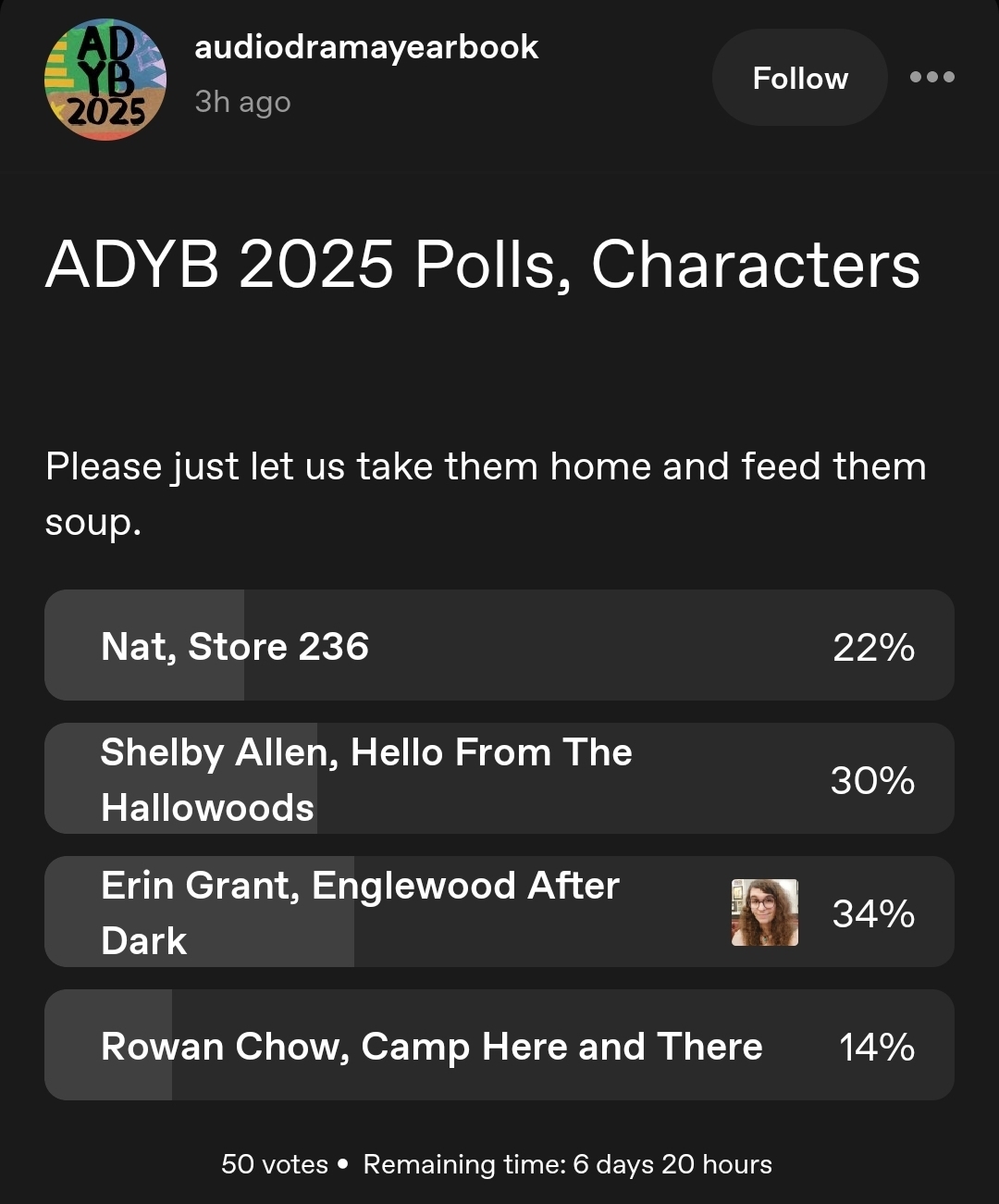
Task: Pick Rowan Chow, Camp Here and There
Action: [499, 1045]
